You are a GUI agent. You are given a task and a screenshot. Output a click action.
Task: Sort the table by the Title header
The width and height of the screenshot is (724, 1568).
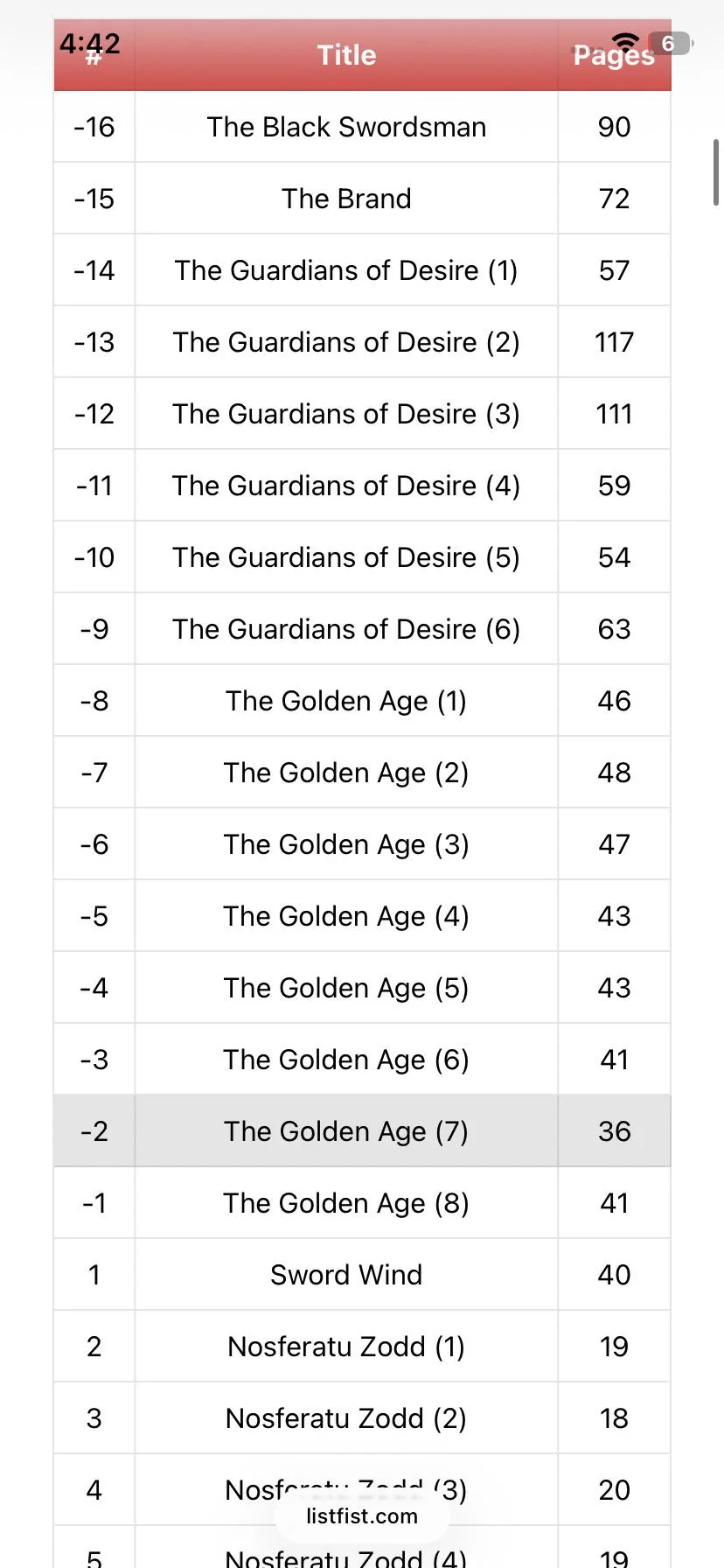point(346,55)
